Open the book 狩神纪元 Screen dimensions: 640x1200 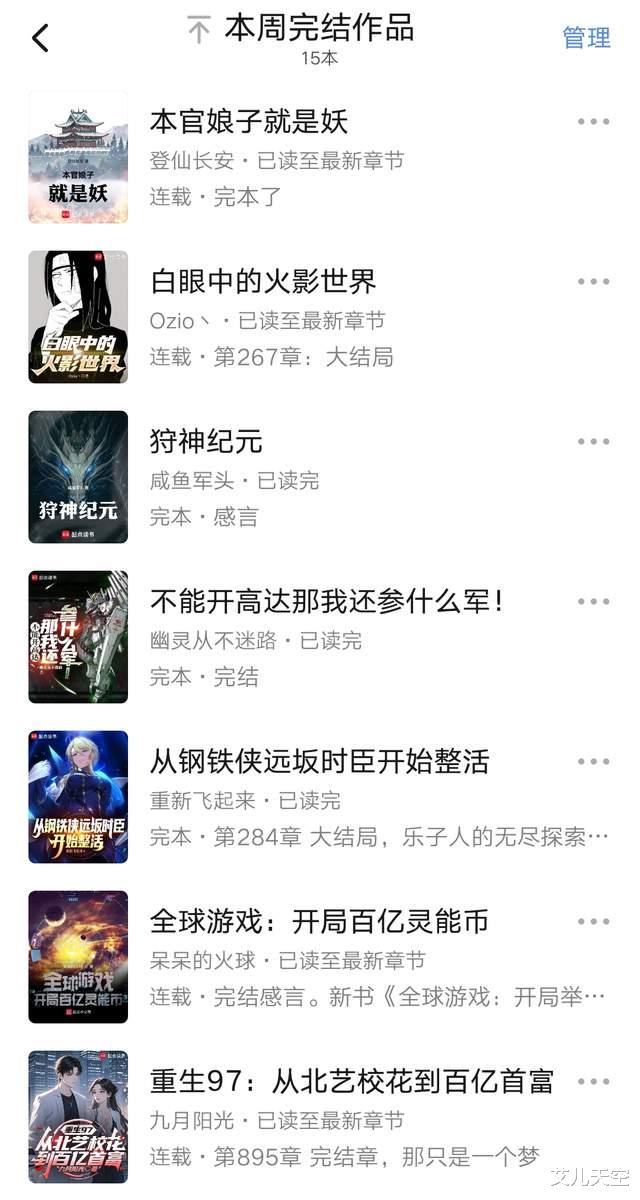206,442
